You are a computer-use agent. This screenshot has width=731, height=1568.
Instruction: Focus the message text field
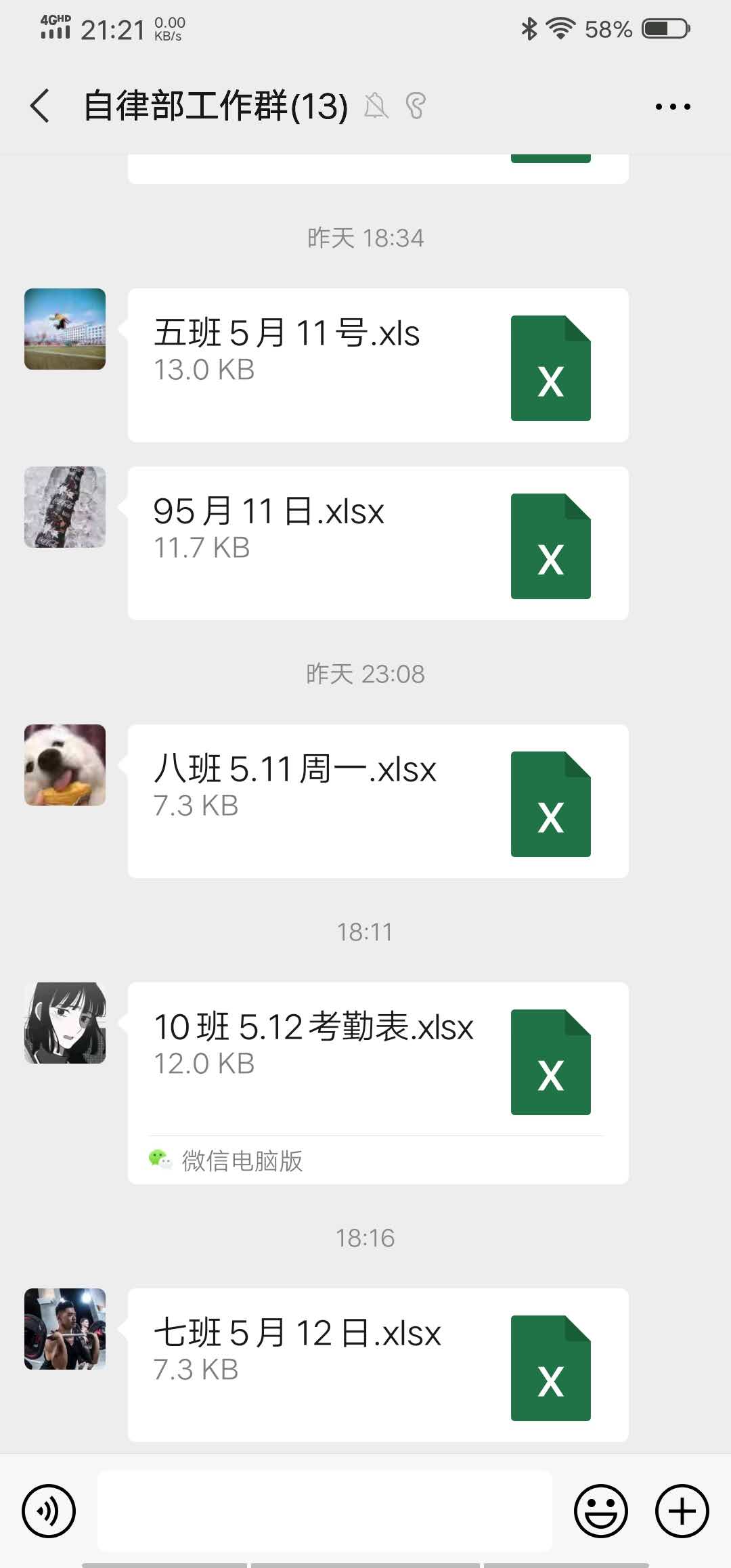point(325,1511)
